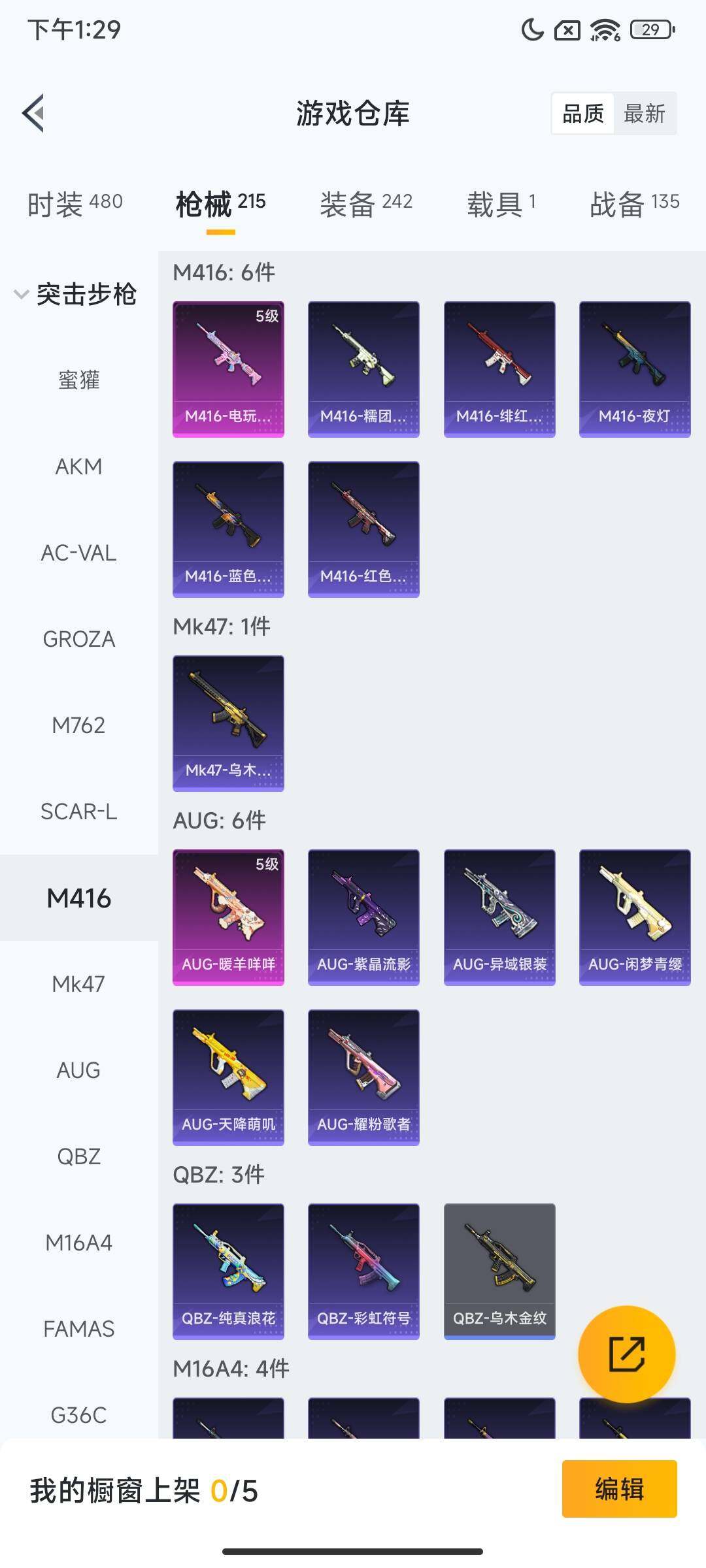The image size is (706, 1568).
Task: Open the 战备 tab
Action: [x=634, y=204]
